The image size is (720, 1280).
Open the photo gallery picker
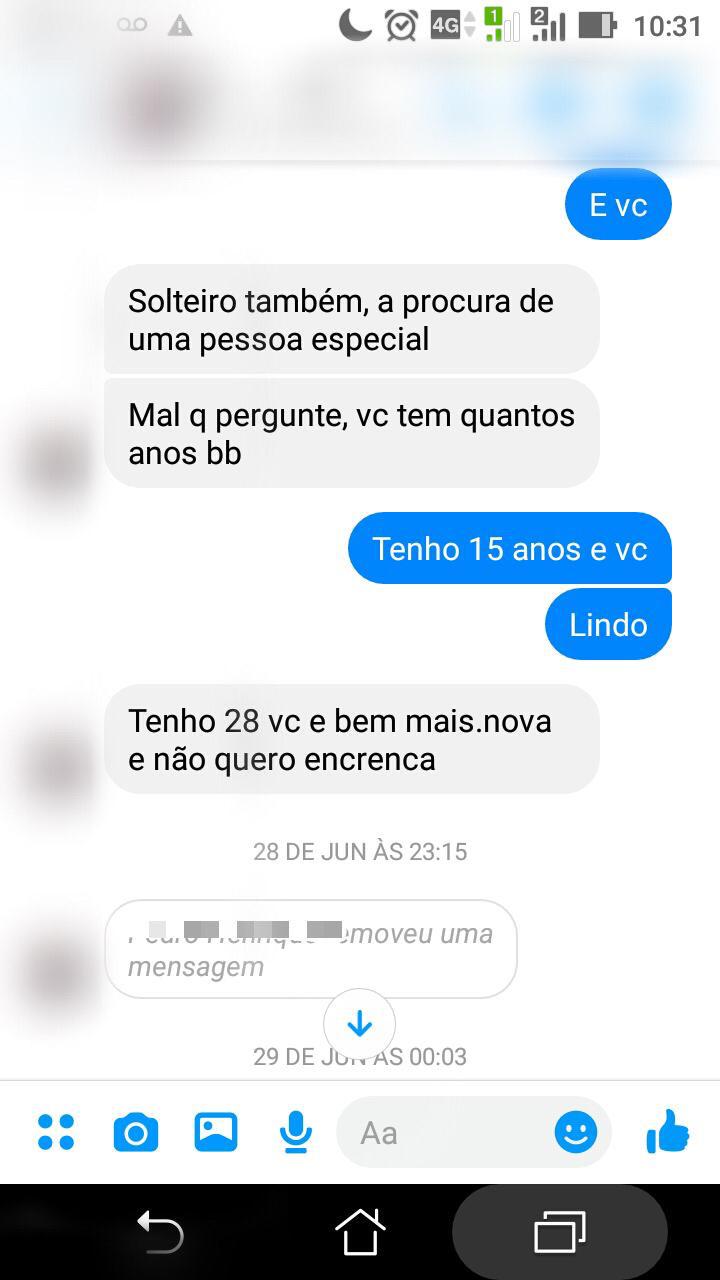pos(216,1133)
